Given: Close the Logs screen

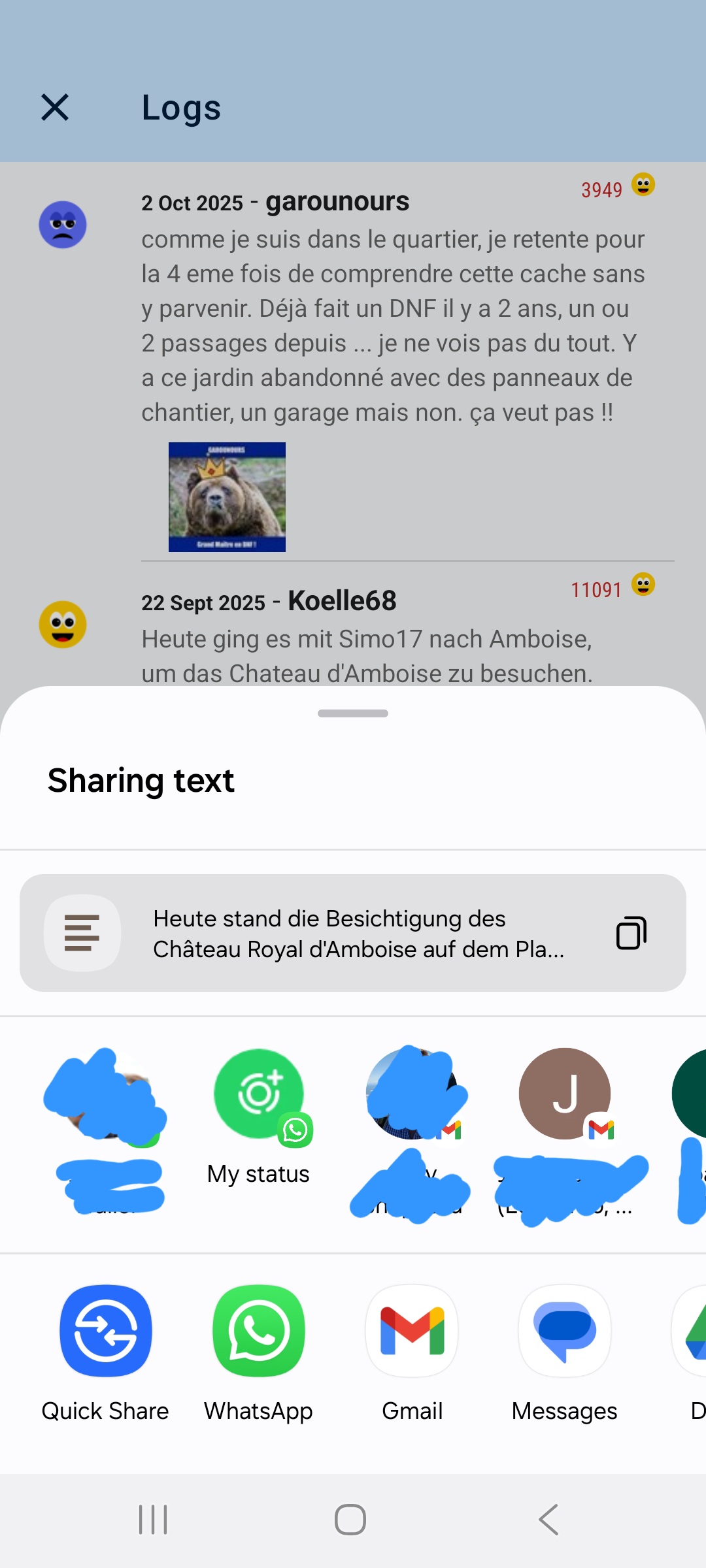Looking at the screenshot, I should tap(55, 107).
